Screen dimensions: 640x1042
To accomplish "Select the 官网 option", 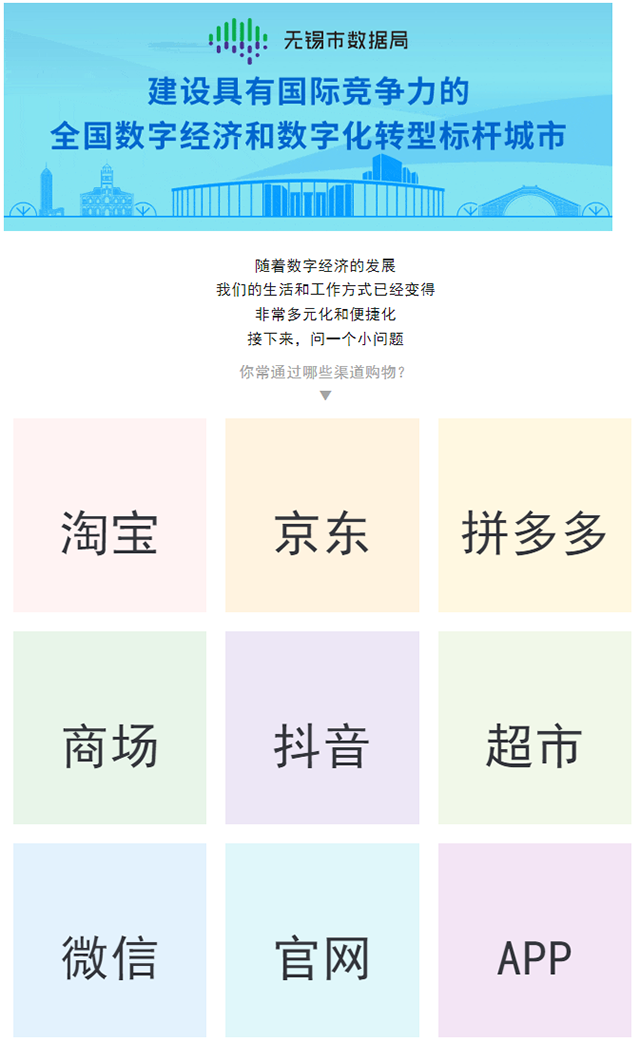I will click(x=322, y=940).
